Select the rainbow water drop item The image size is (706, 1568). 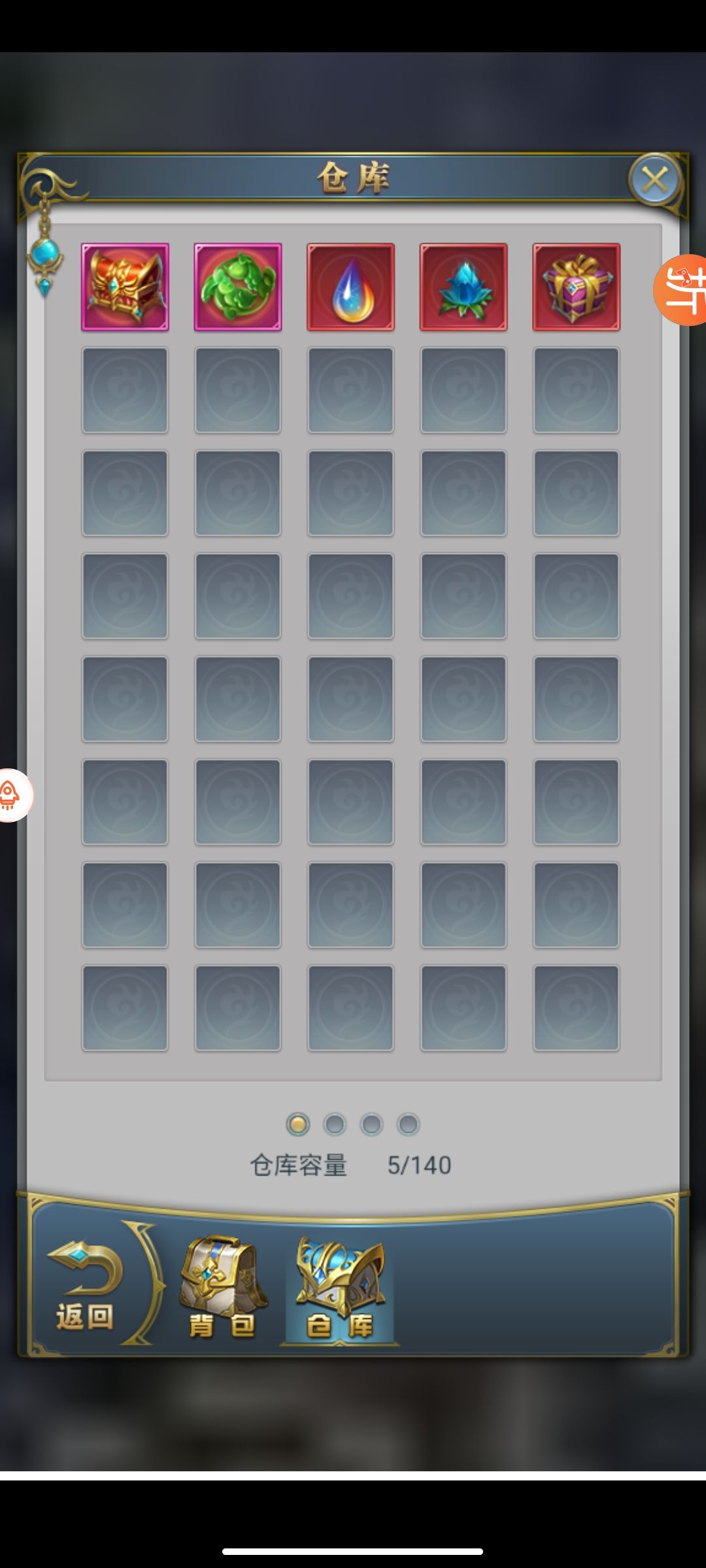point(351,287)
